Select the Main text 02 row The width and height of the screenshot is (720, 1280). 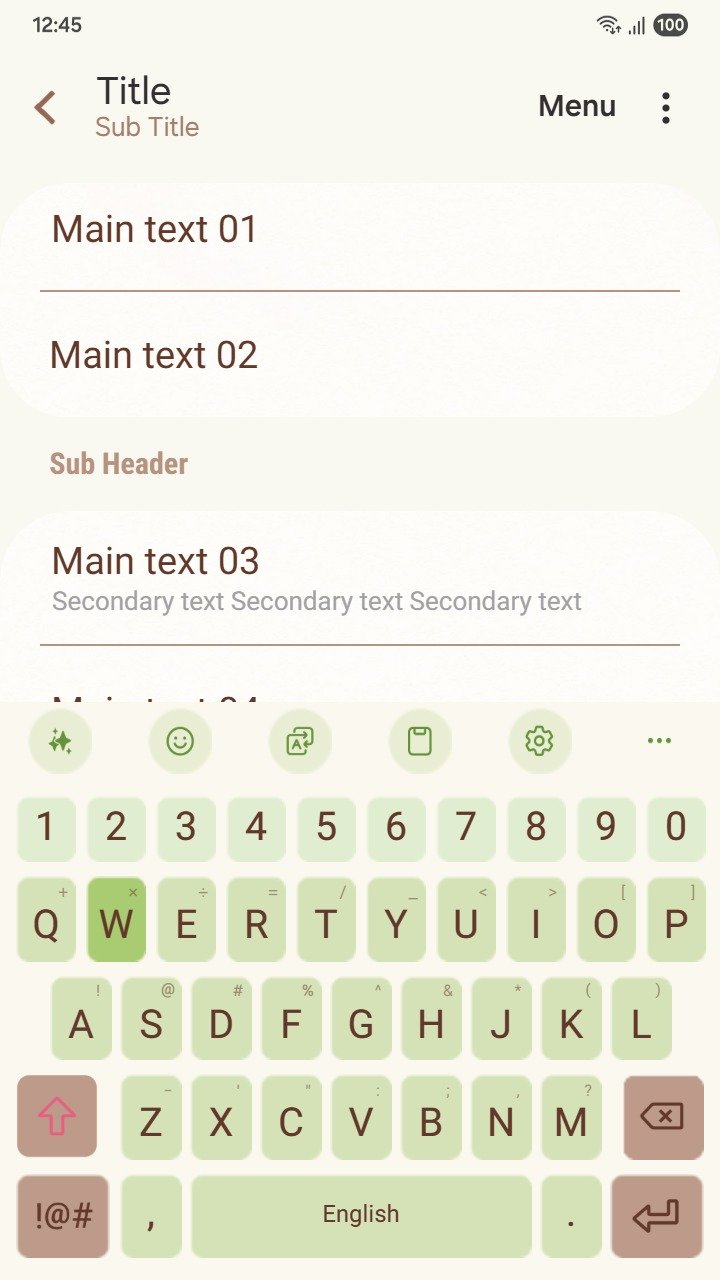click(360, 355)
